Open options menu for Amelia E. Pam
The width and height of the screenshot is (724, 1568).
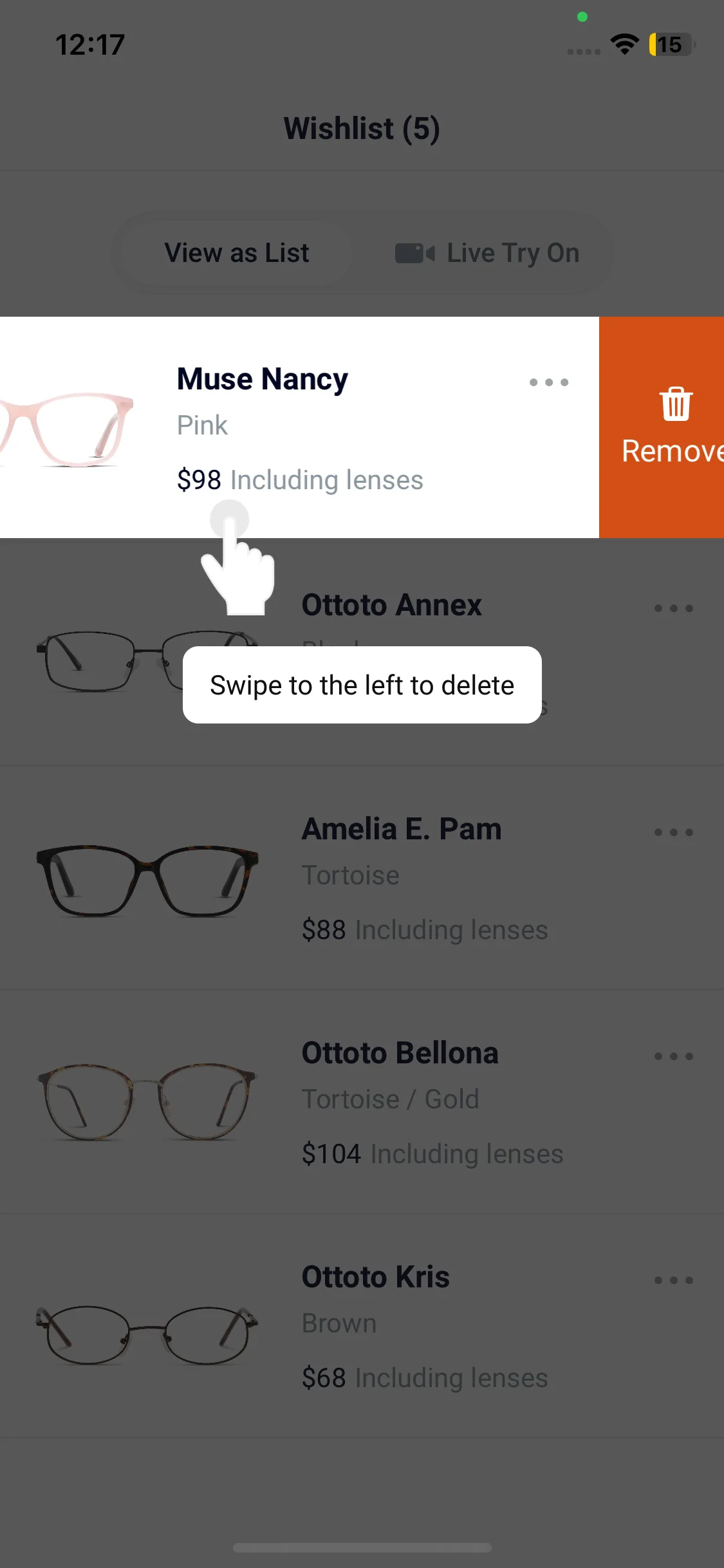click(x=673, y=832)
